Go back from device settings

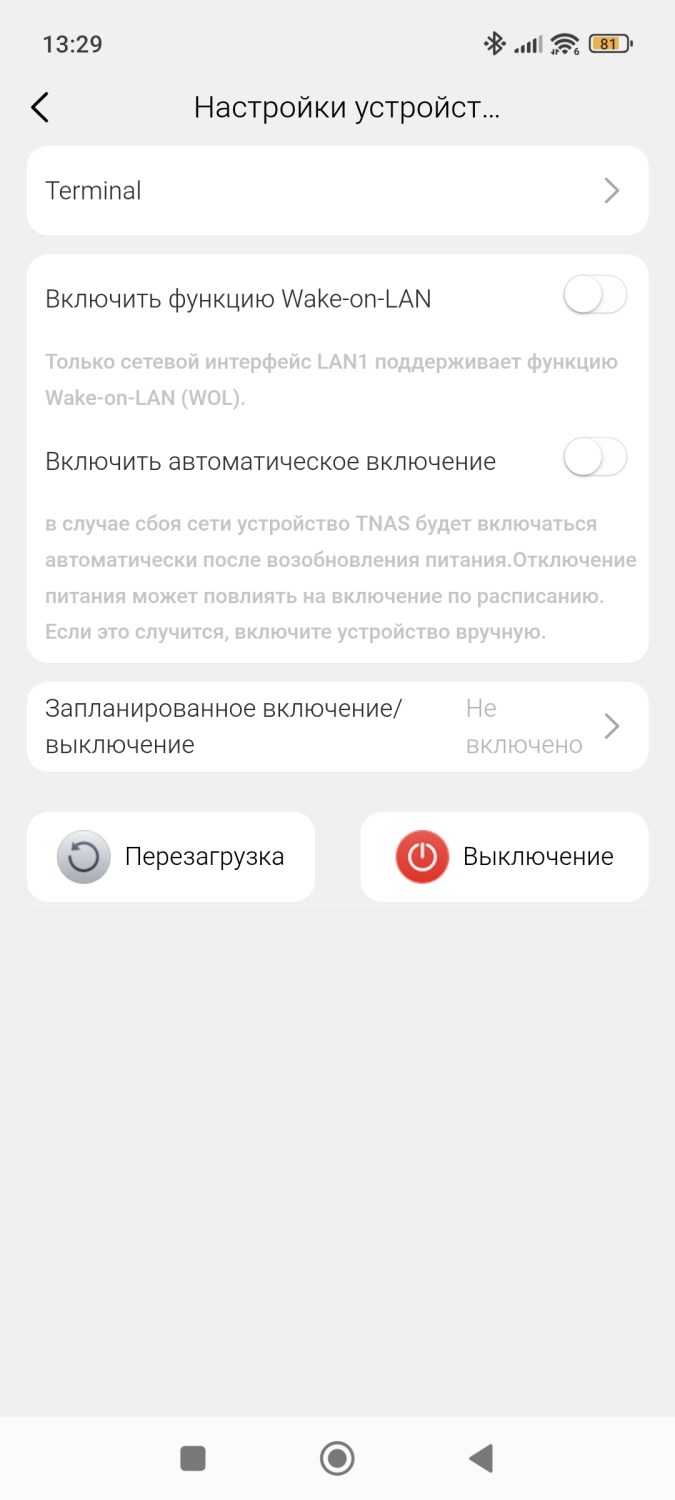pyautogui.click(x=40, y=108)
